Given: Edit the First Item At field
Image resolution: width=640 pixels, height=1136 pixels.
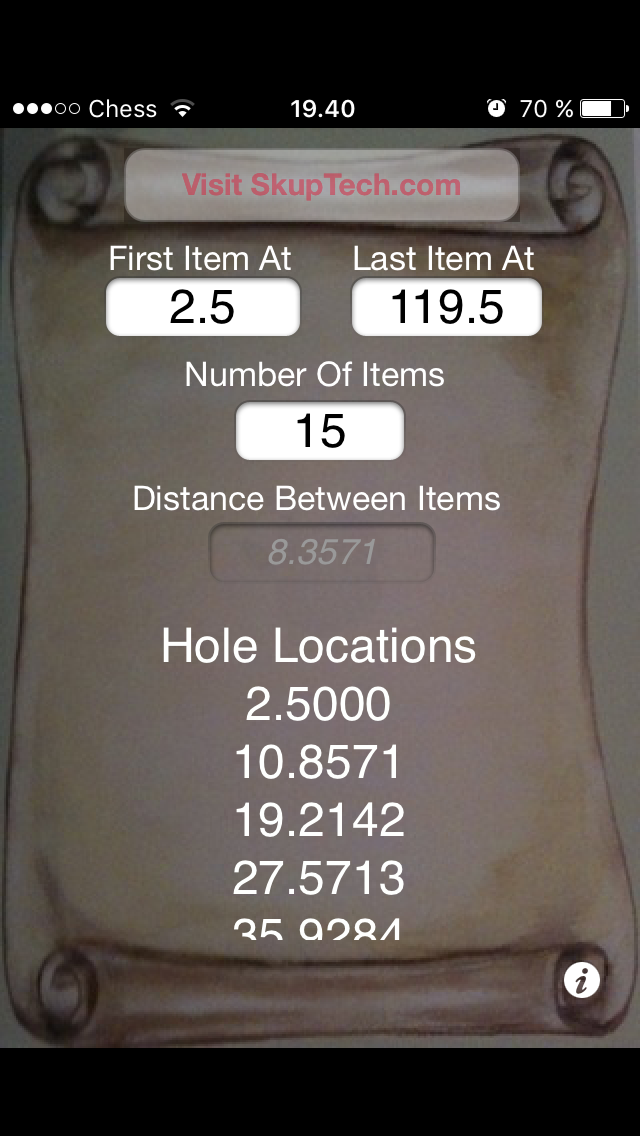Looking at the screenshot, I should 203,307.
